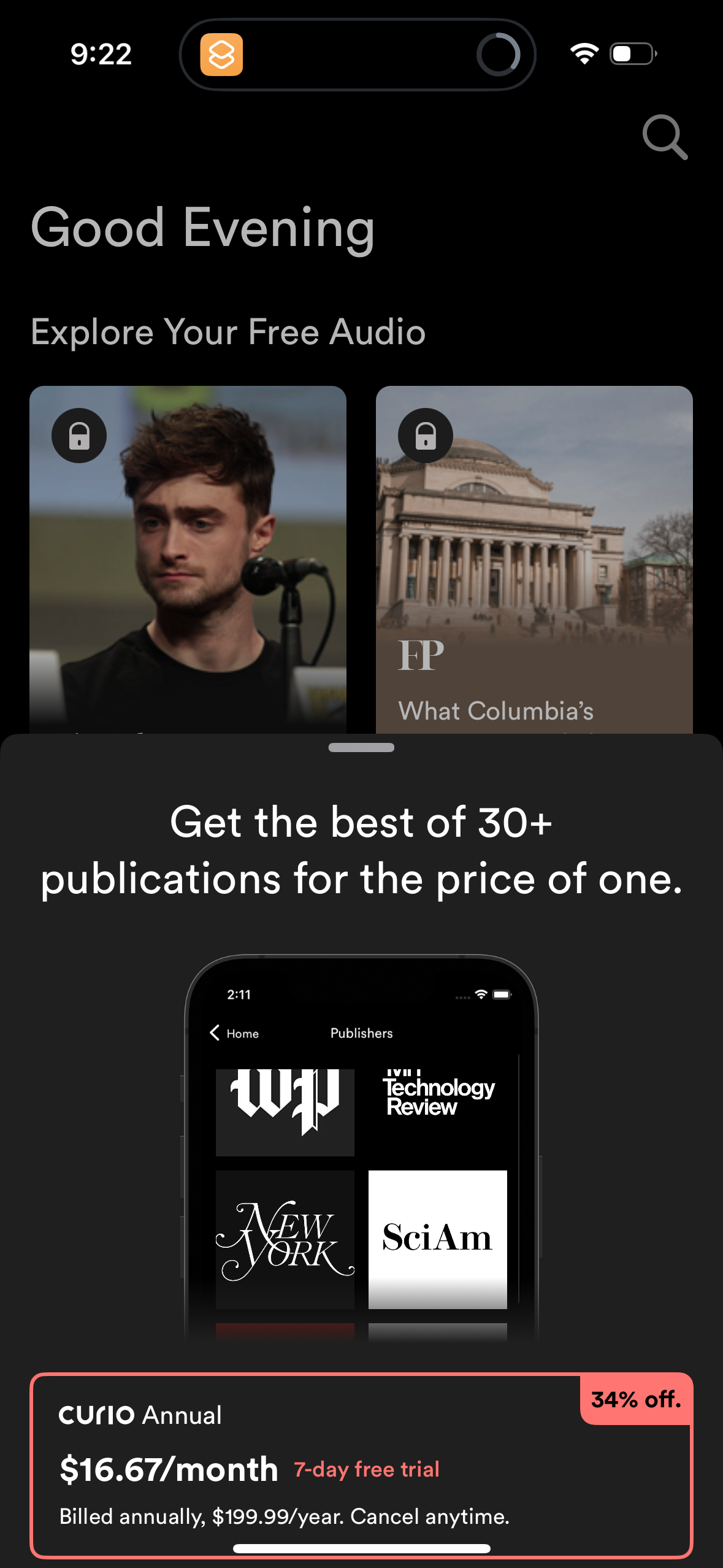Screen dimensions: 723x1568
Task: Tap the lock badge on the Columbia article
Action: [426, 436]
